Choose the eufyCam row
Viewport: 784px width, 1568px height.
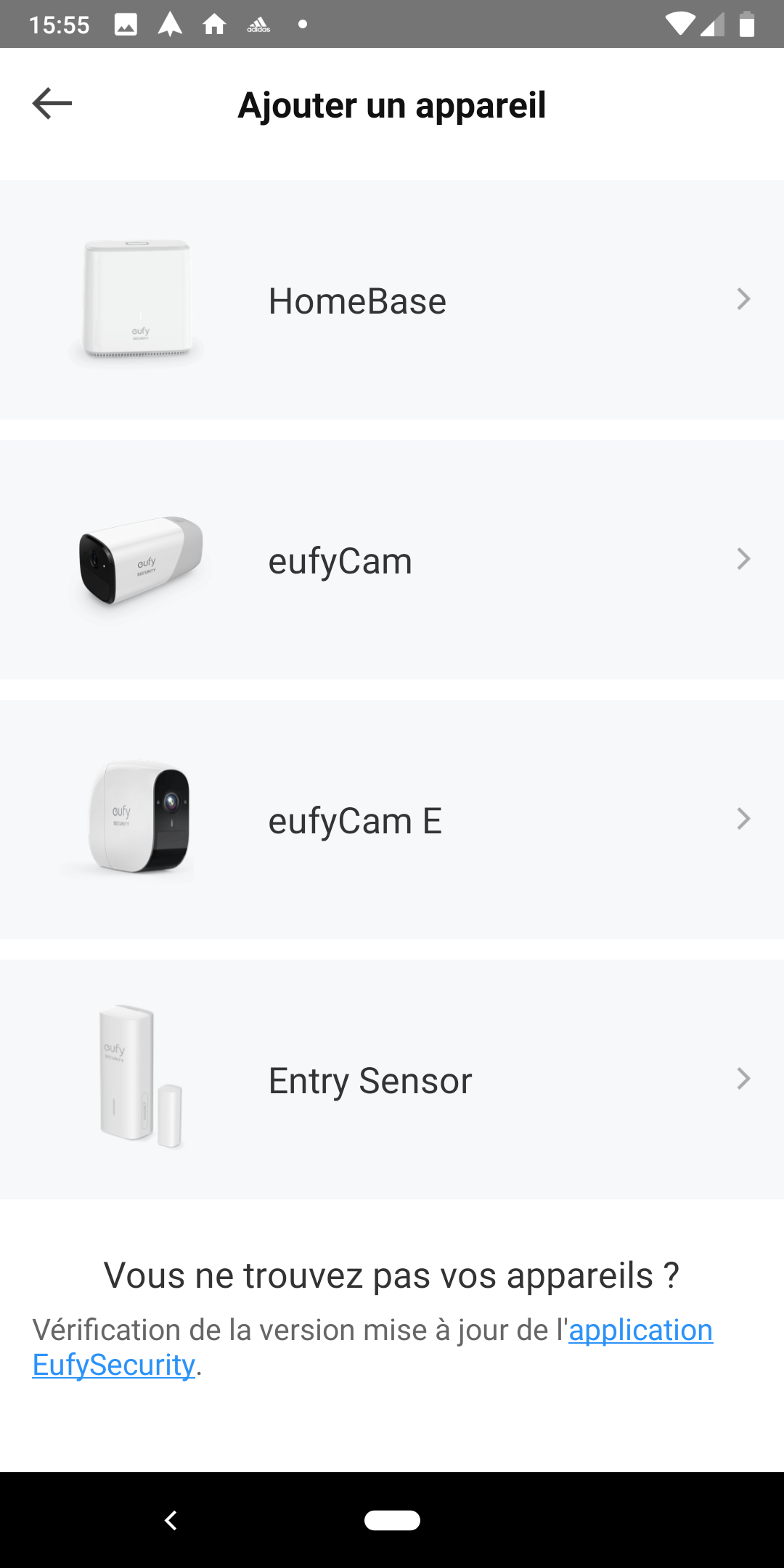392,560
